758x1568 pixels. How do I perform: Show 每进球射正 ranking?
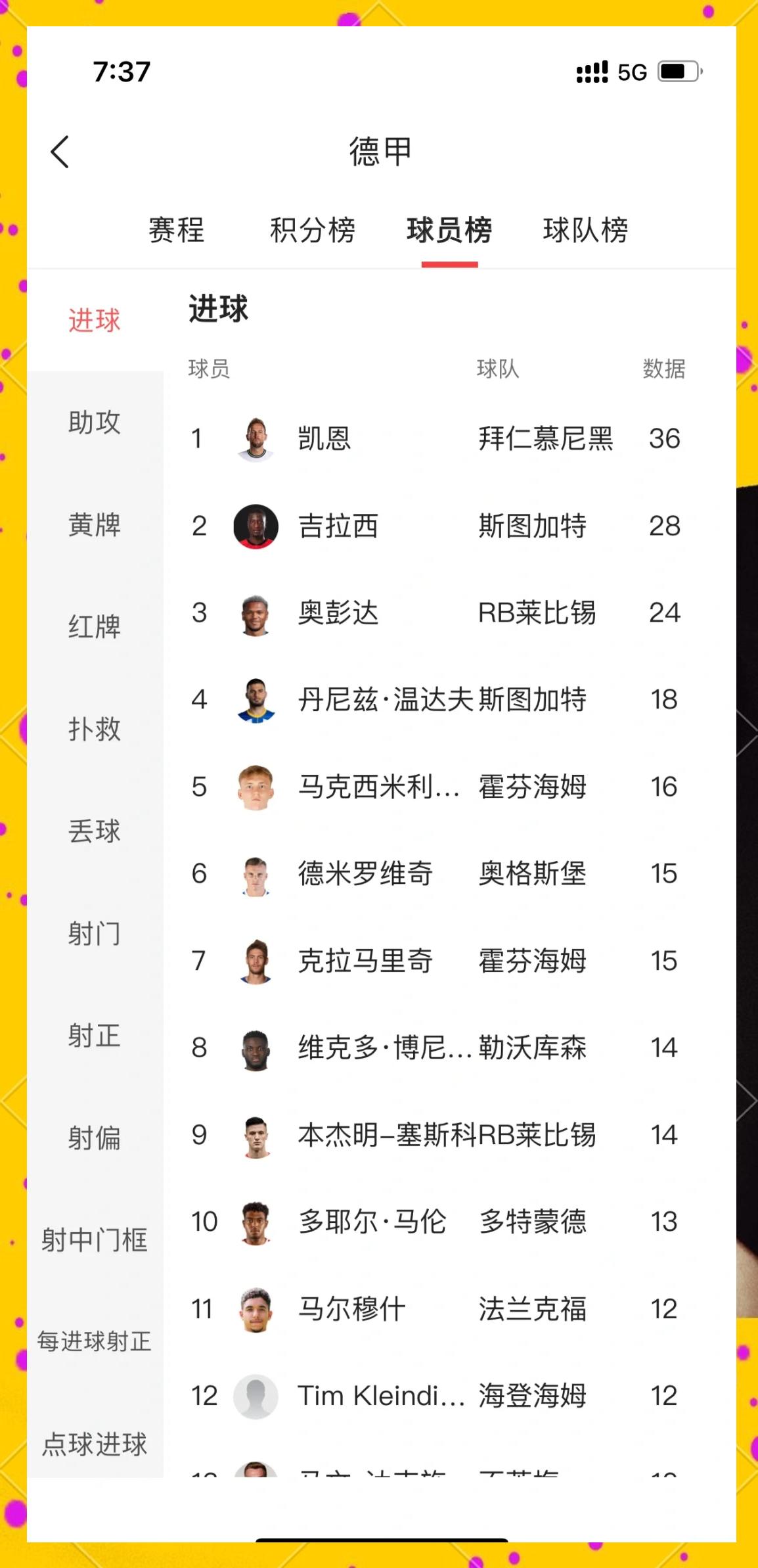(x=95, y=1341)
